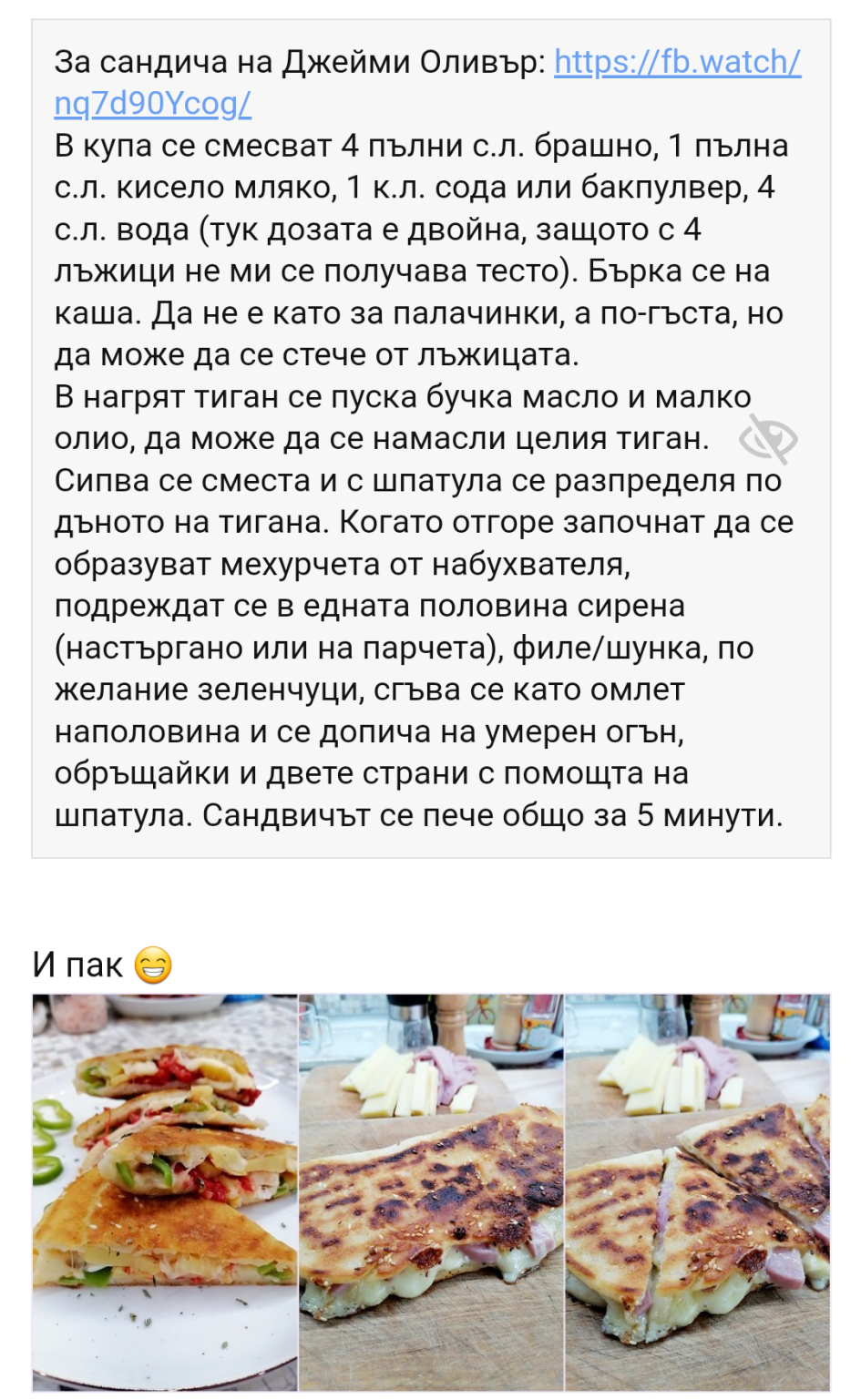861x1400 pixels.
Task: Open the photo of sandwich triangles with peppers
Action: (x=165, y=1192)
